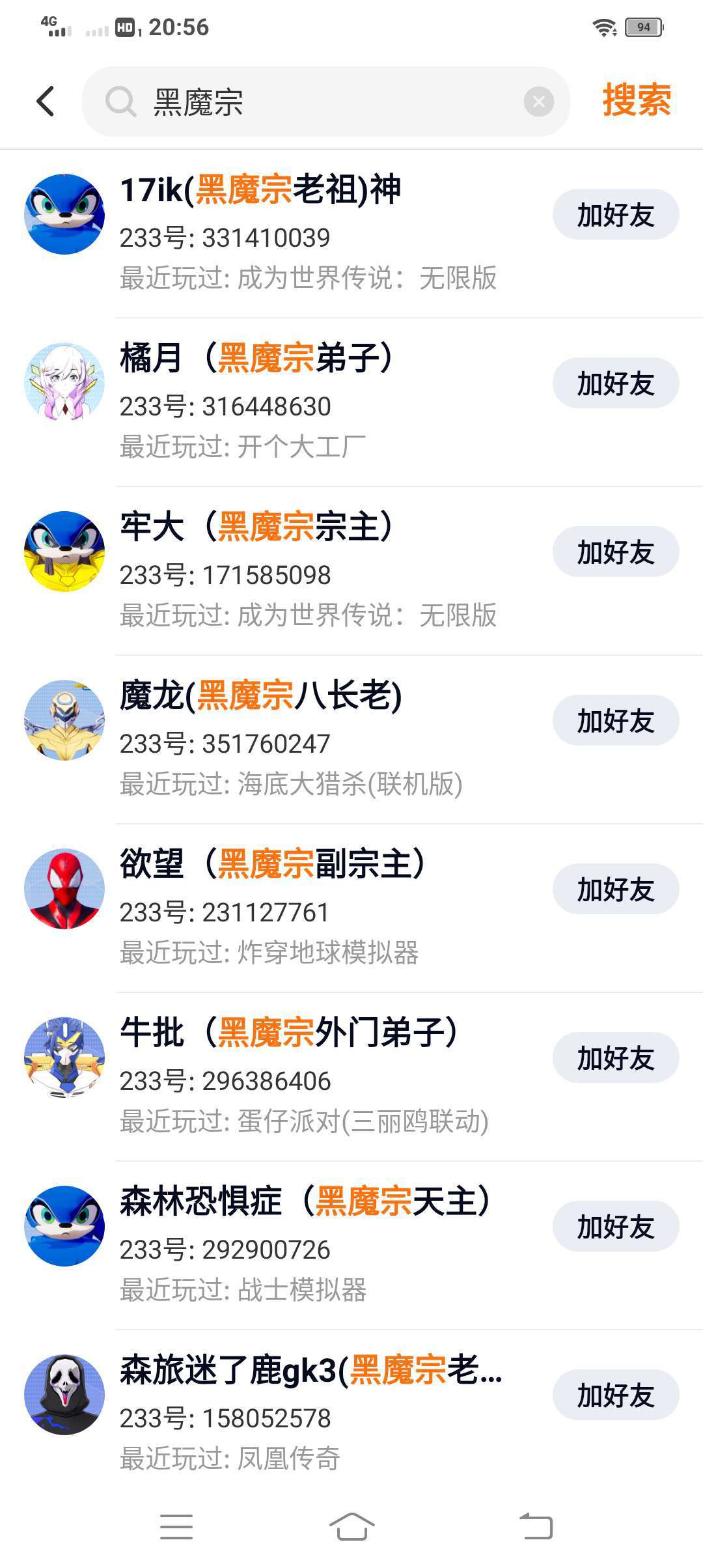Add 魔龙(黑魔宗八长老) as a friend

coord(615,720)
